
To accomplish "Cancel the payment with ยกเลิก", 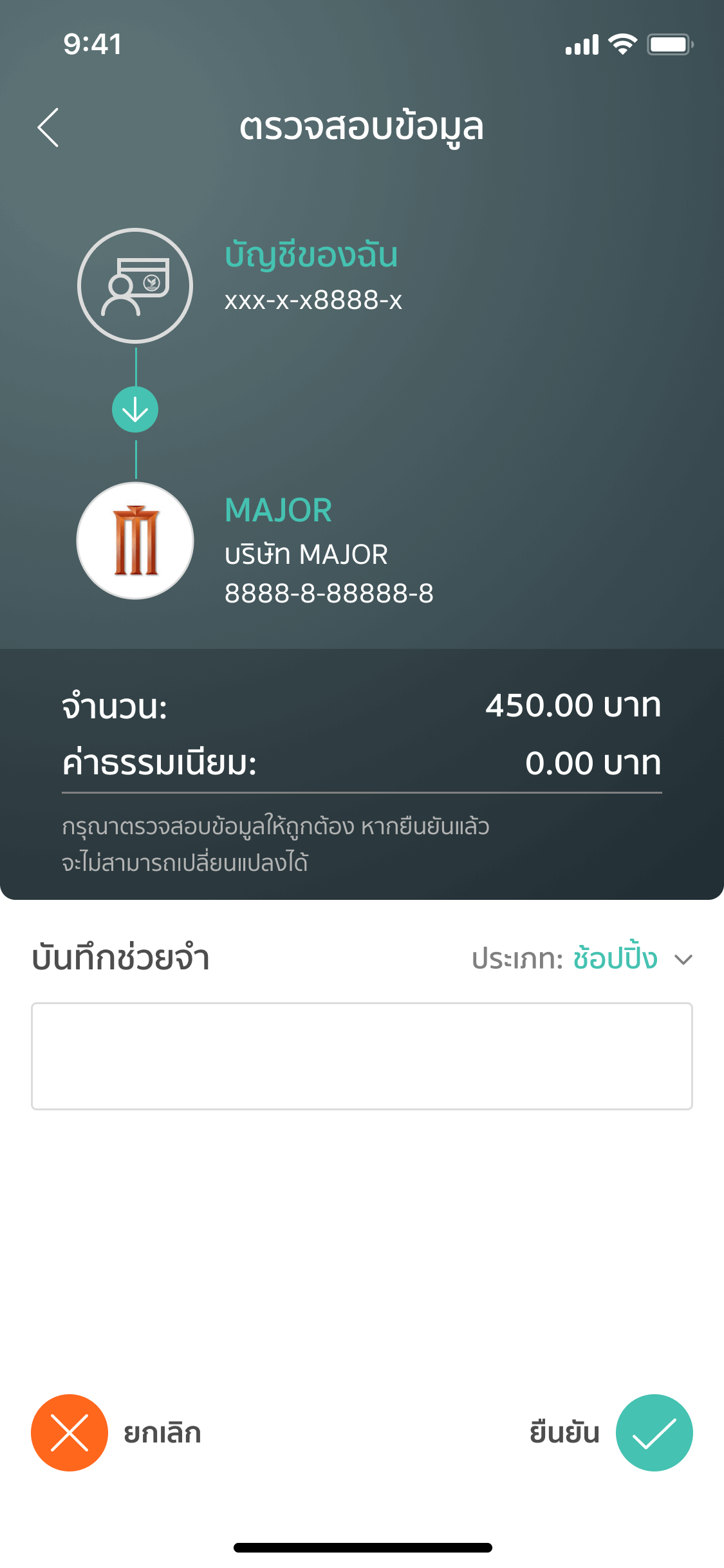I will pyautogui.click(x=70, y=1433).
